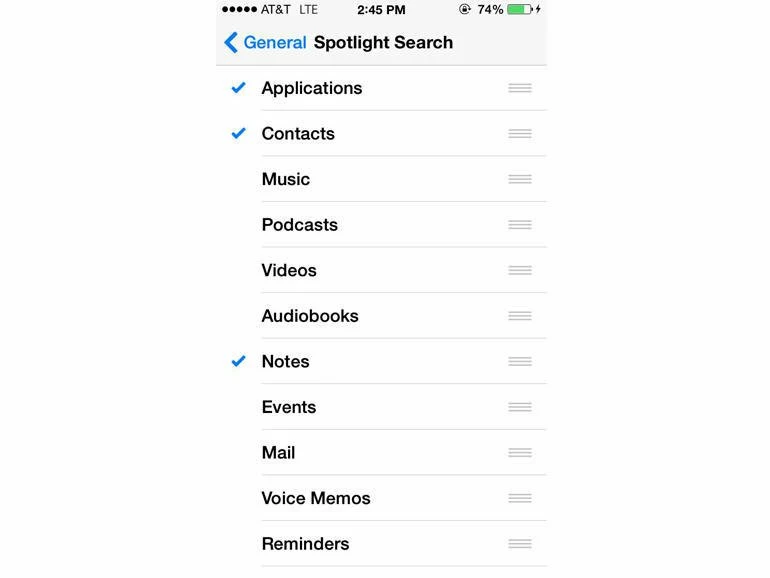Add Reminders to Spotlight Search
770x578 pixels.
[306, 544]
